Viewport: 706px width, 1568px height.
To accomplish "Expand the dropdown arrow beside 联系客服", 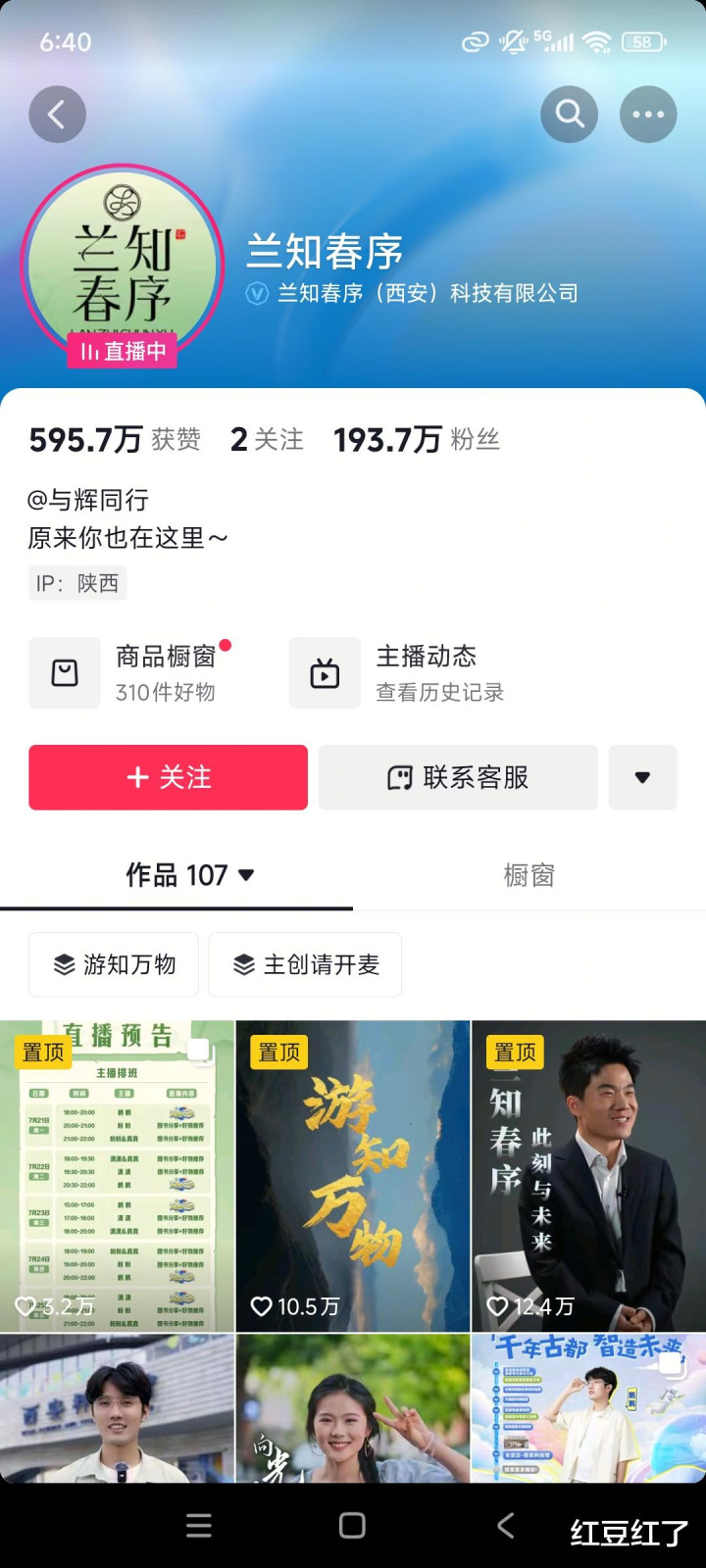I will click(x=642, y=777).
